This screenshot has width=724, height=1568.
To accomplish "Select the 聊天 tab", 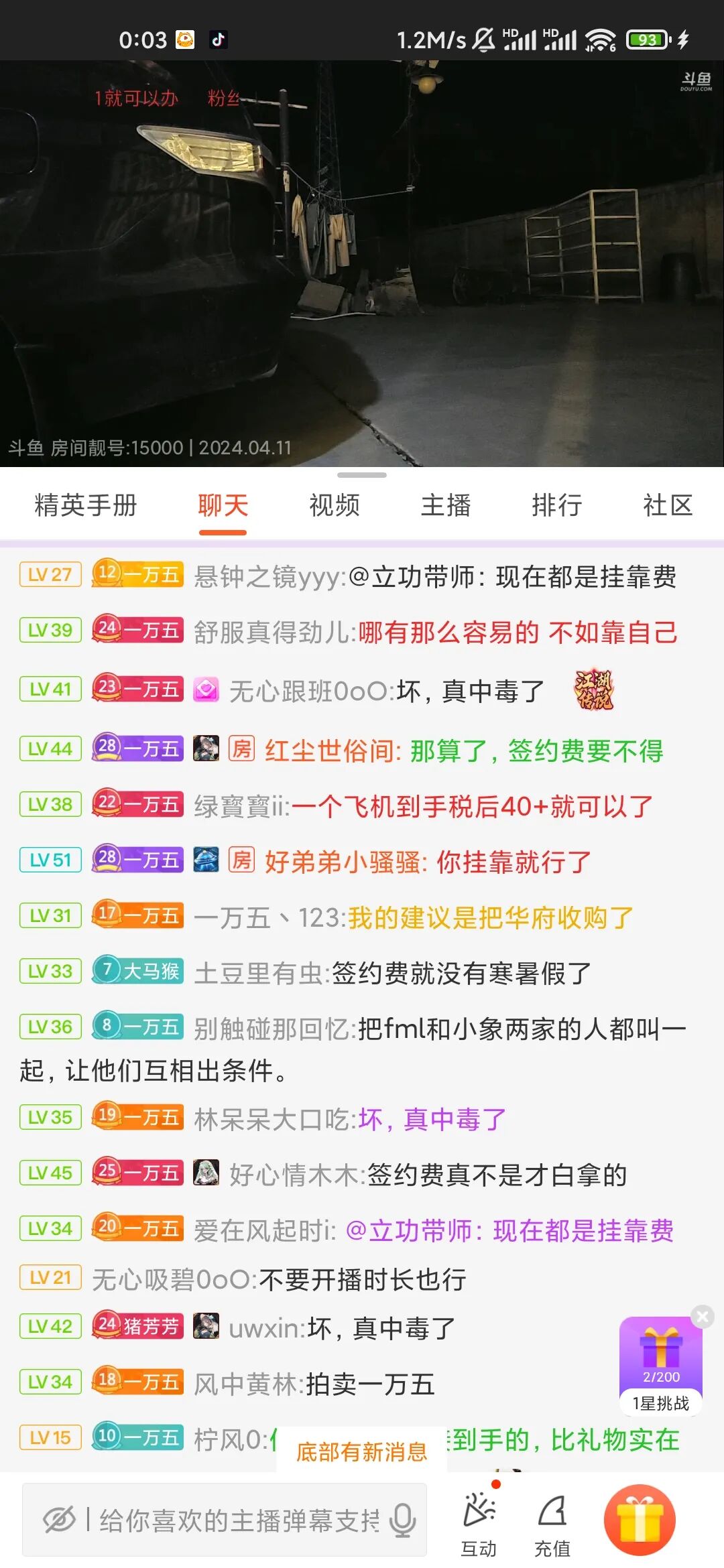I will [223, 505].
